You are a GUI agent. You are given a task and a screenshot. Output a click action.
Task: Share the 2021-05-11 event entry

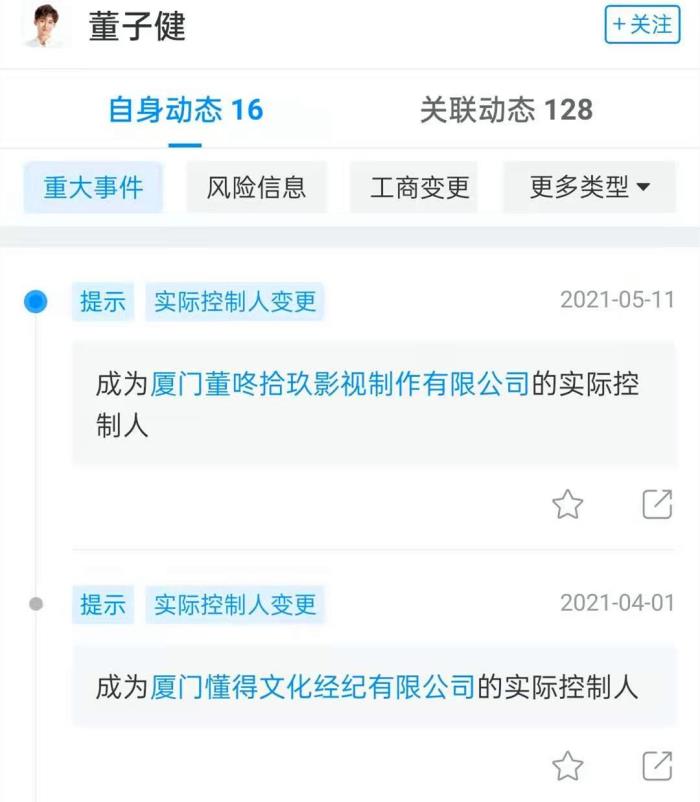[x=656, y=505]
